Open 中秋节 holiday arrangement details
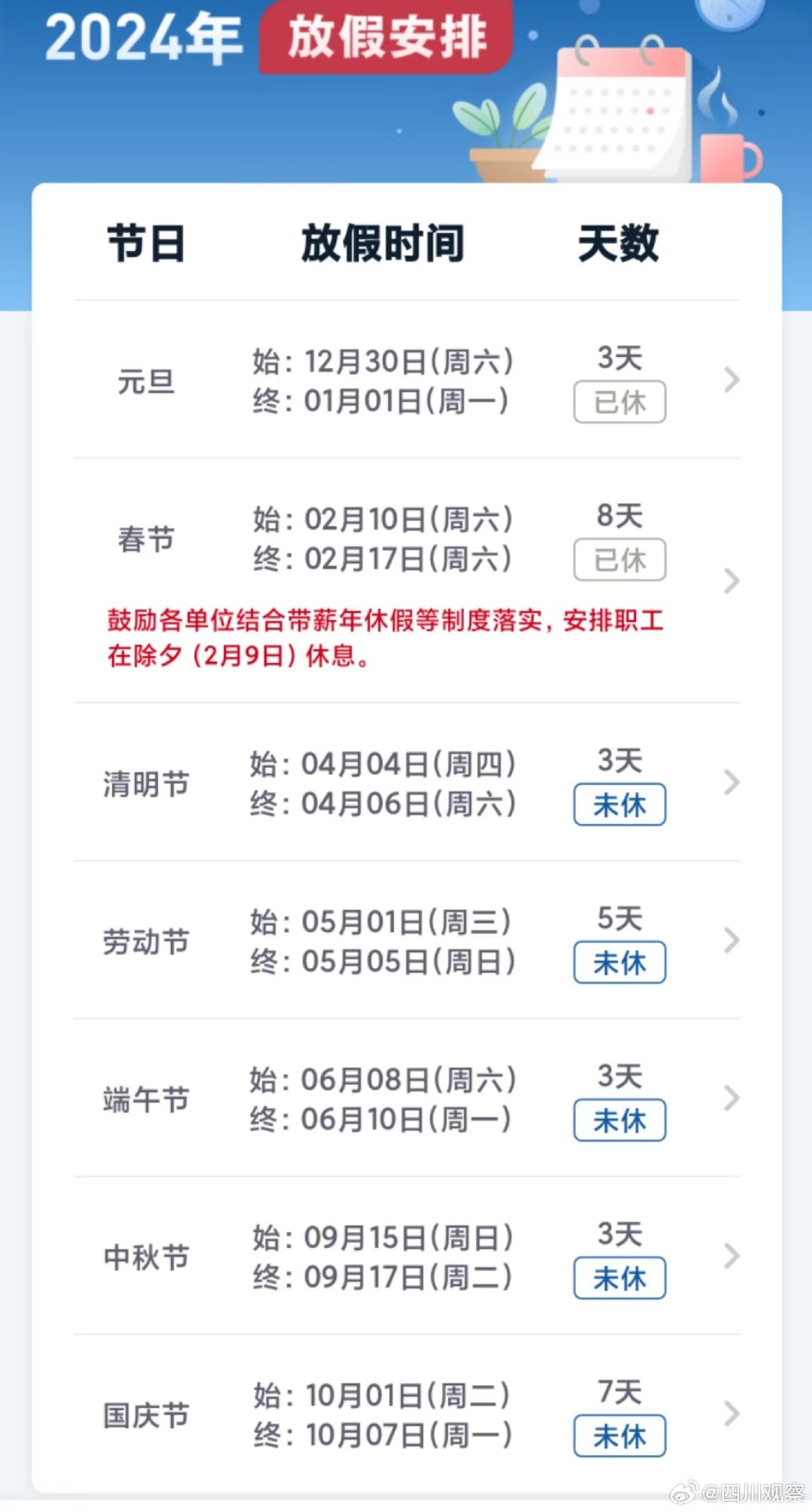 (x=407, y=1256)
